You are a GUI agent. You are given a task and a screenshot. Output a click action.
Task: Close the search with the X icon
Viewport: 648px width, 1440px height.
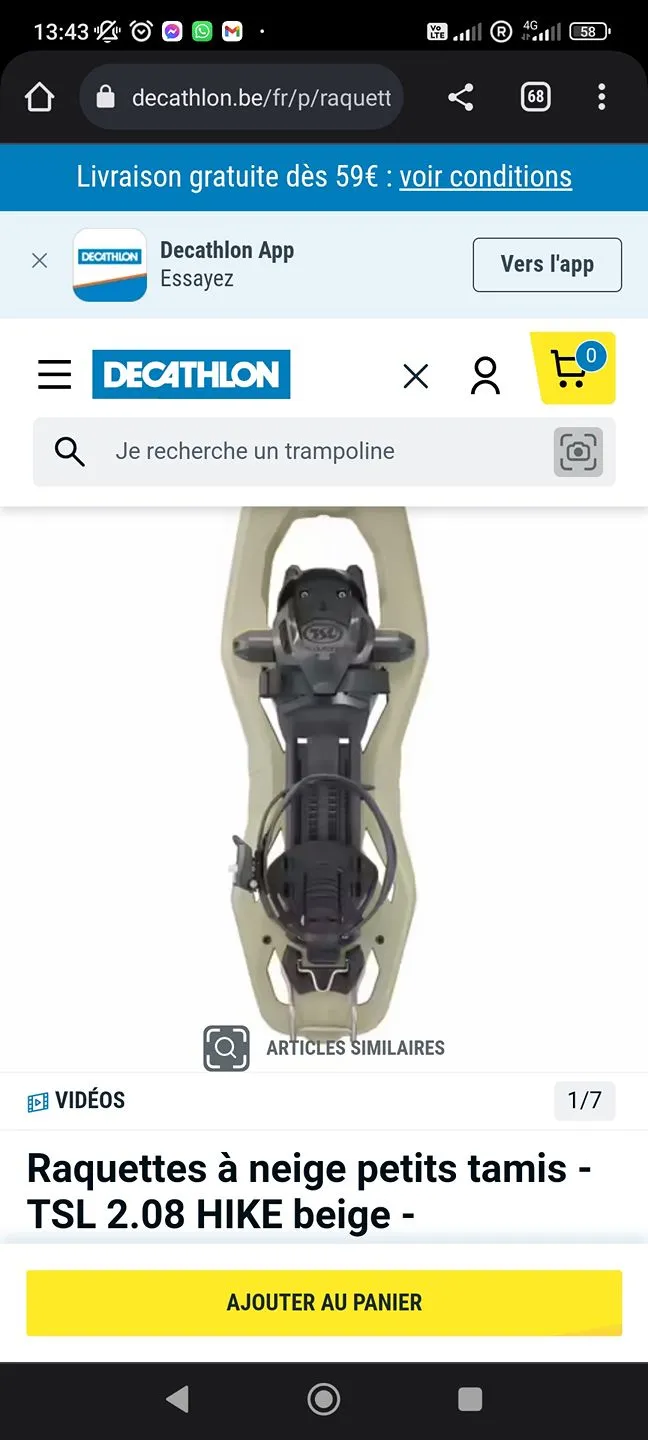point(415,376)
